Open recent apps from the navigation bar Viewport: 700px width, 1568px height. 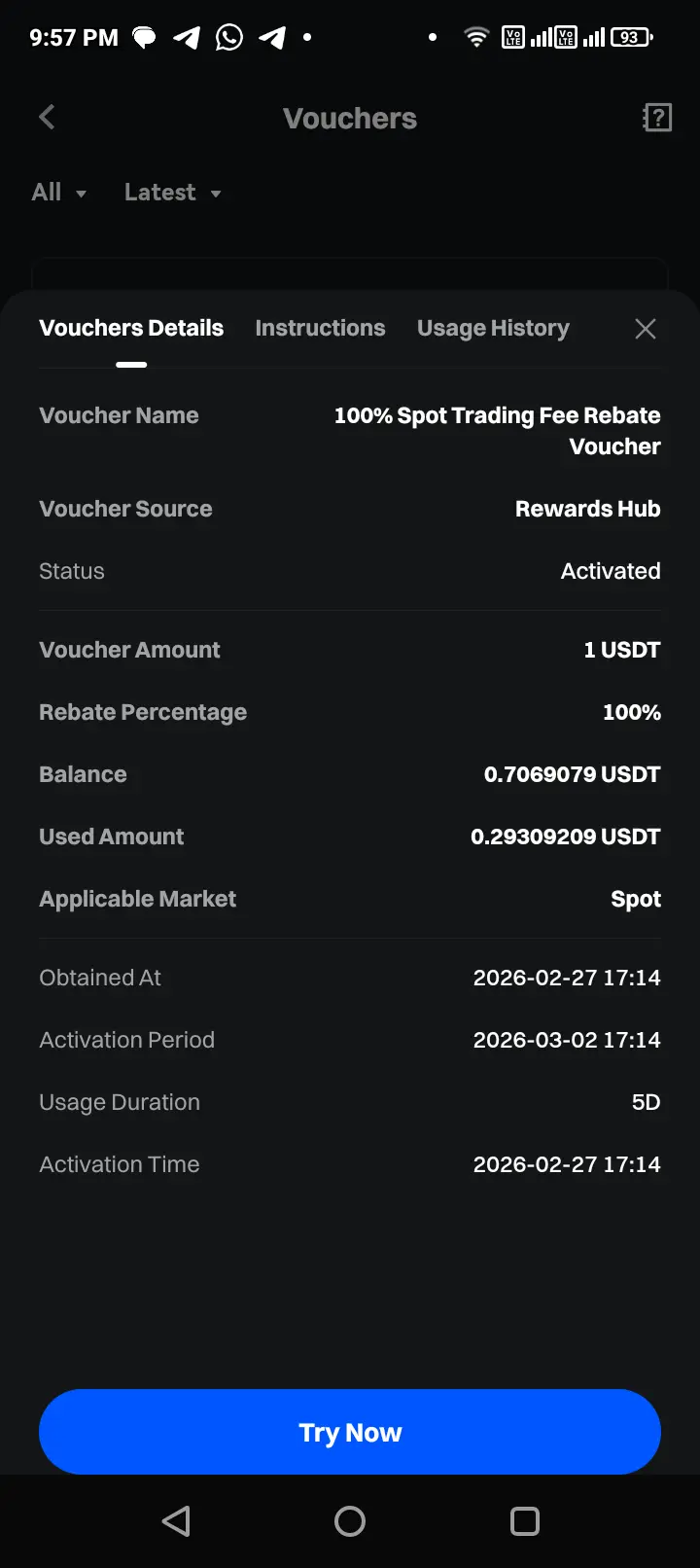(x=524, y=1520)
